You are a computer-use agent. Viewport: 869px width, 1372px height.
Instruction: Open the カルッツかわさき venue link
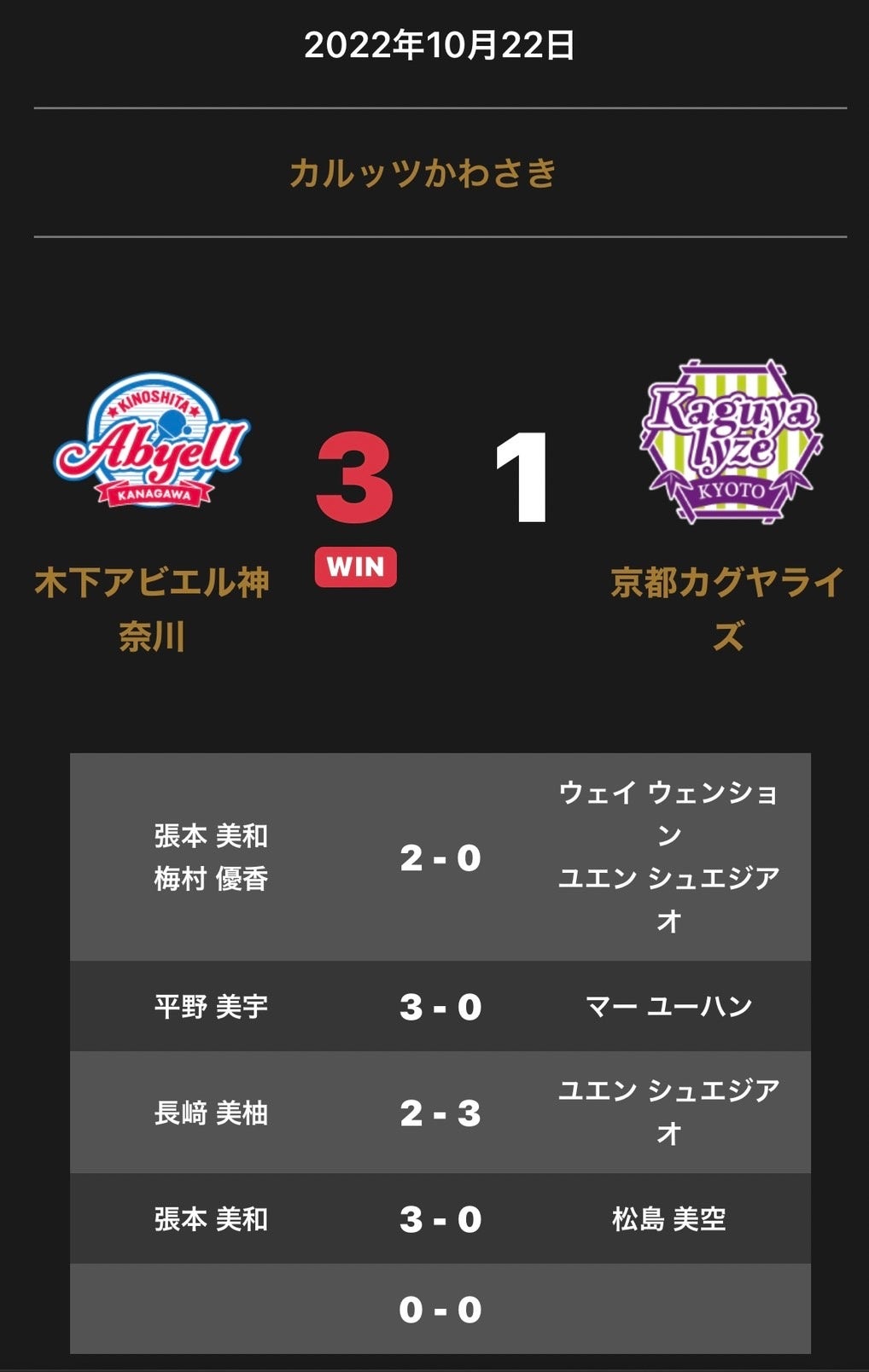tap(423, 173)
